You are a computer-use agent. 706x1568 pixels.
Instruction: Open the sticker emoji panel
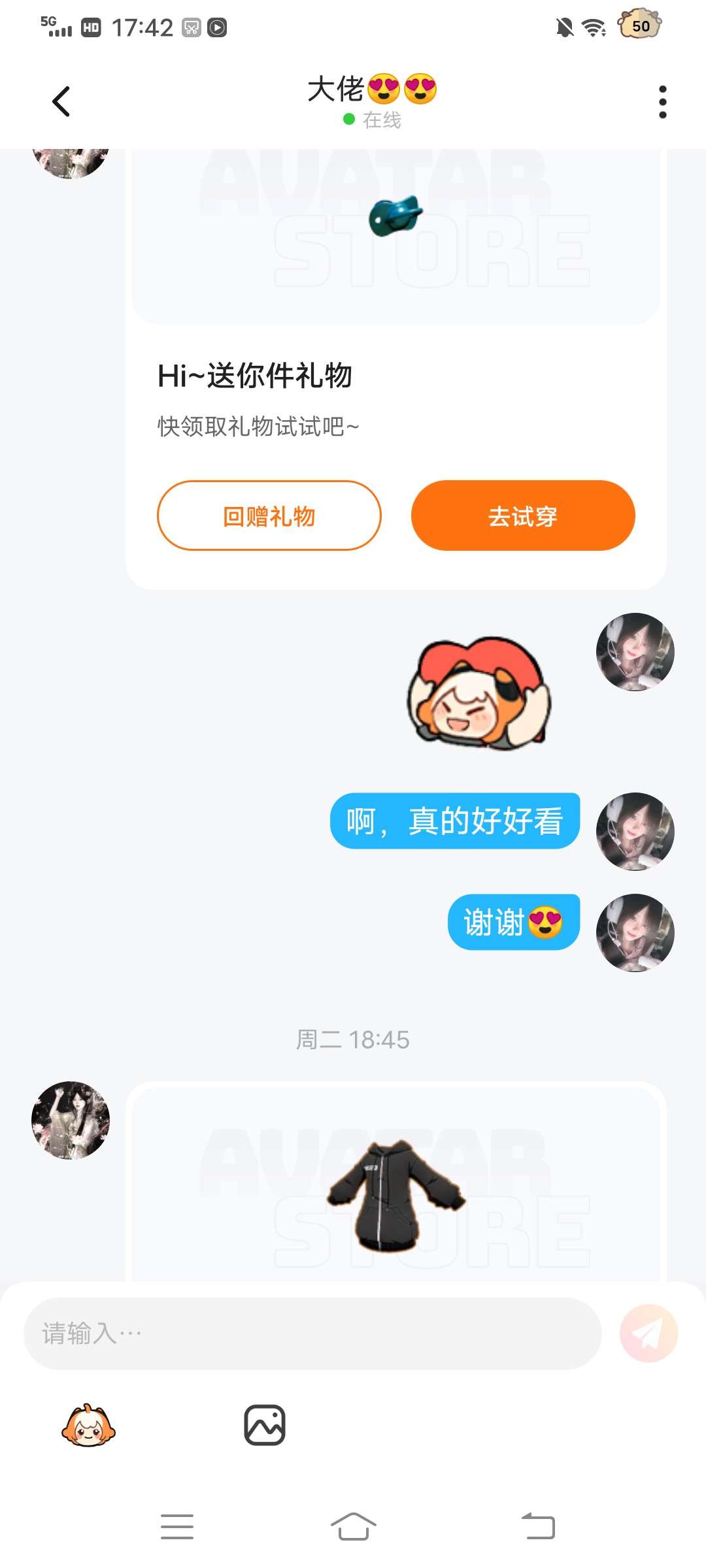tap(88, 1426)
